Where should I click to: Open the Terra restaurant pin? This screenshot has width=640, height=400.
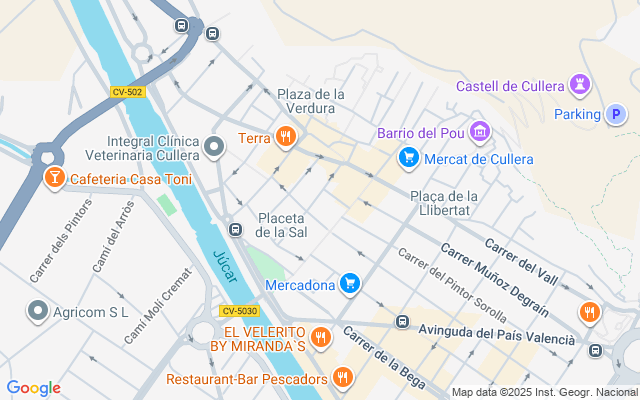(x=285, y=137)
